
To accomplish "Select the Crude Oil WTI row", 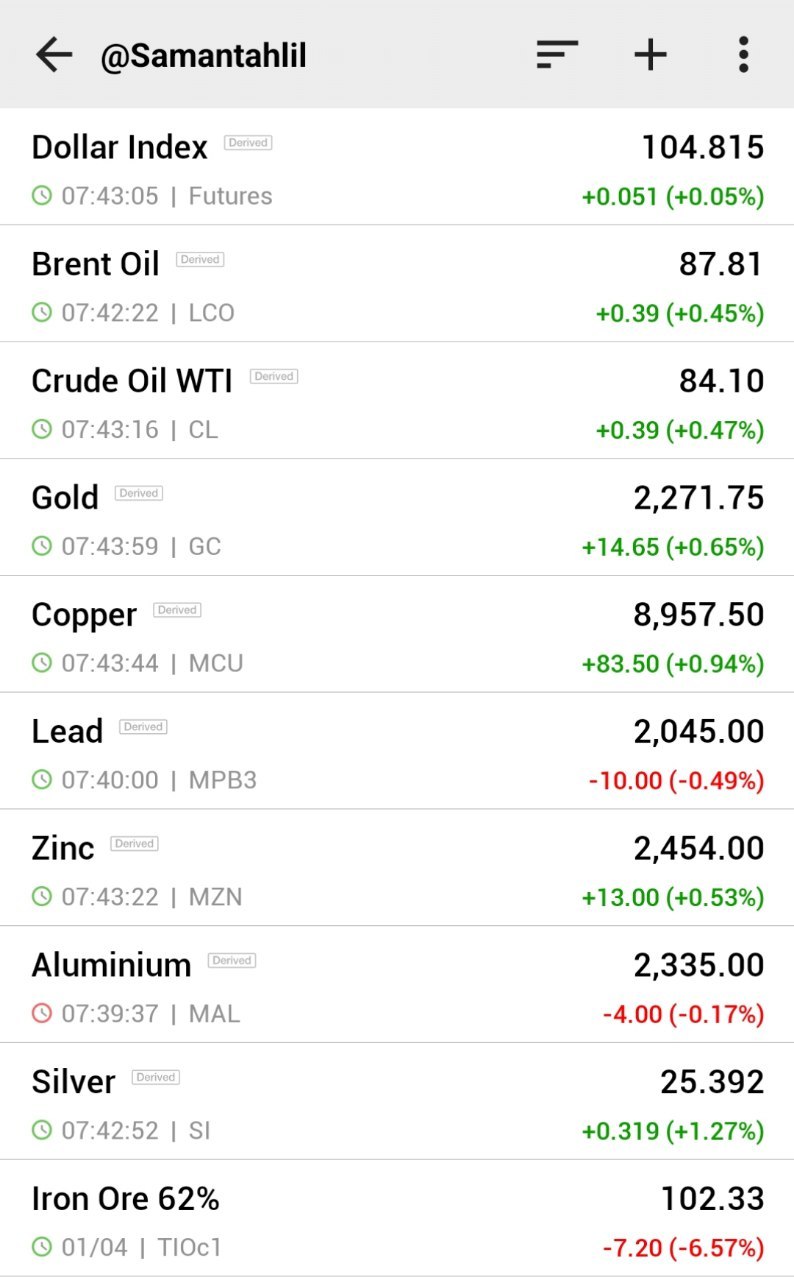I will 397,401.
